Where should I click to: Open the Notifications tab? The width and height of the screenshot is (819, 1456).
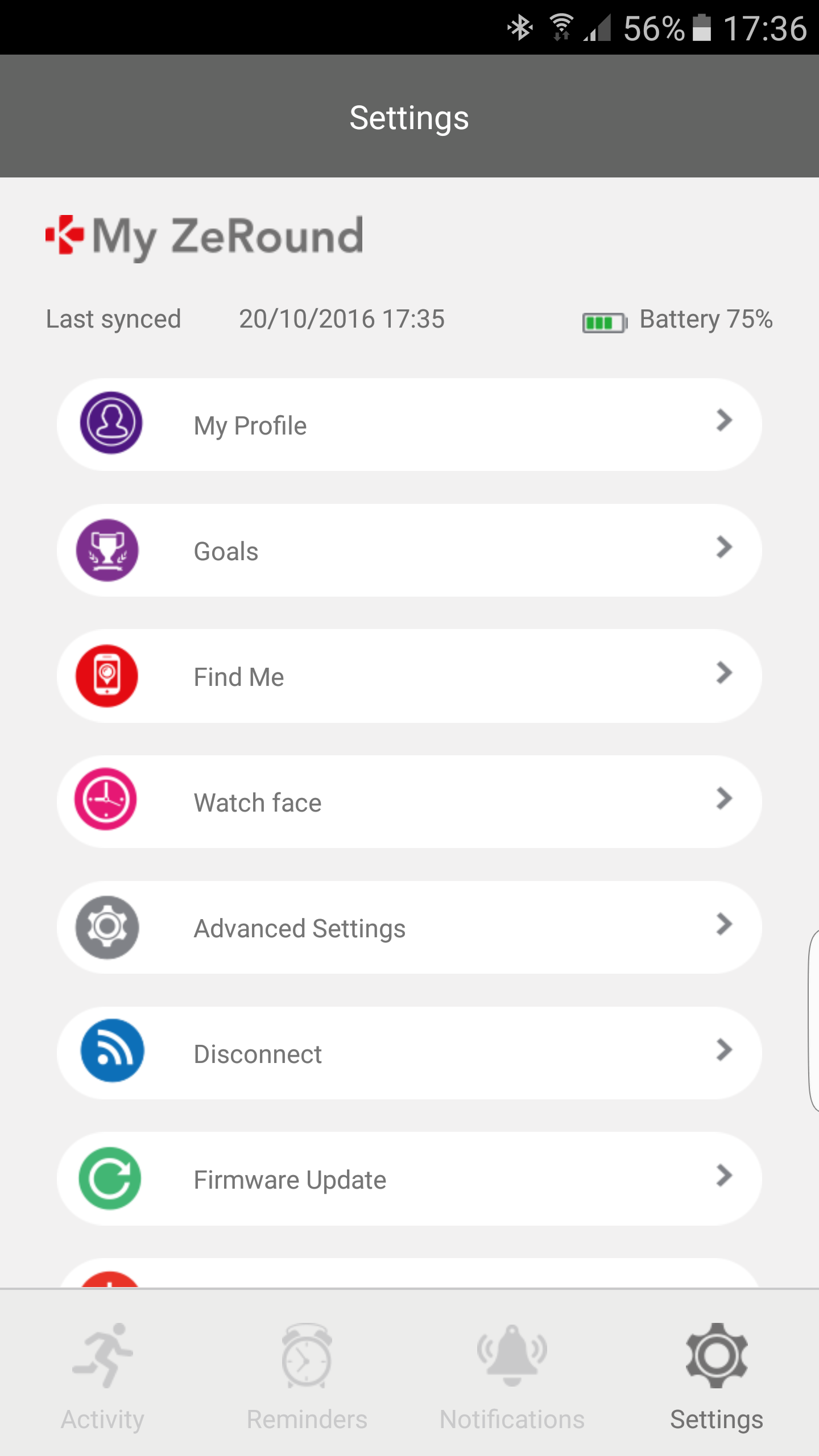(x=512, y=1375)
